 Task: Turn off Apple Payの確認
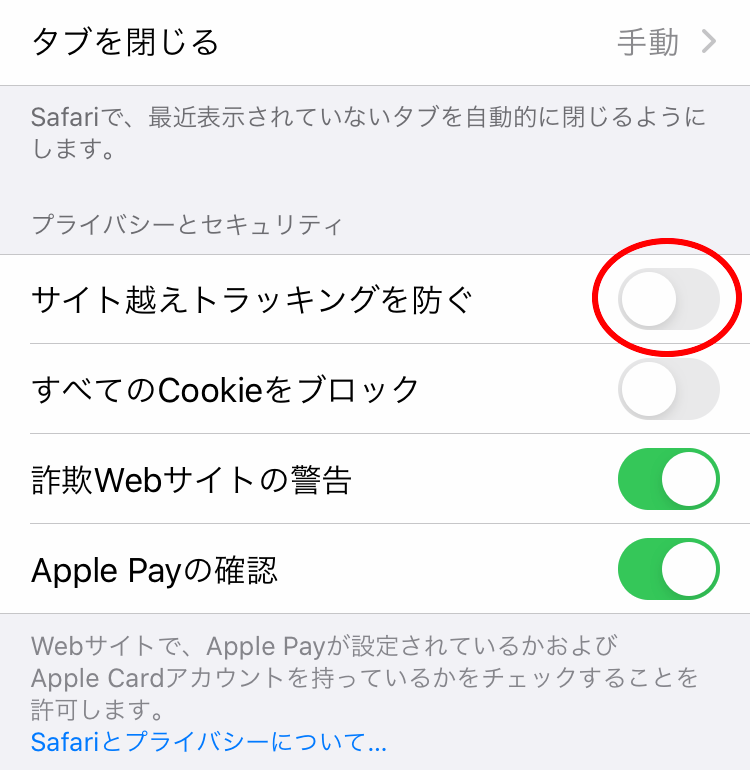[x=668, y=569]
